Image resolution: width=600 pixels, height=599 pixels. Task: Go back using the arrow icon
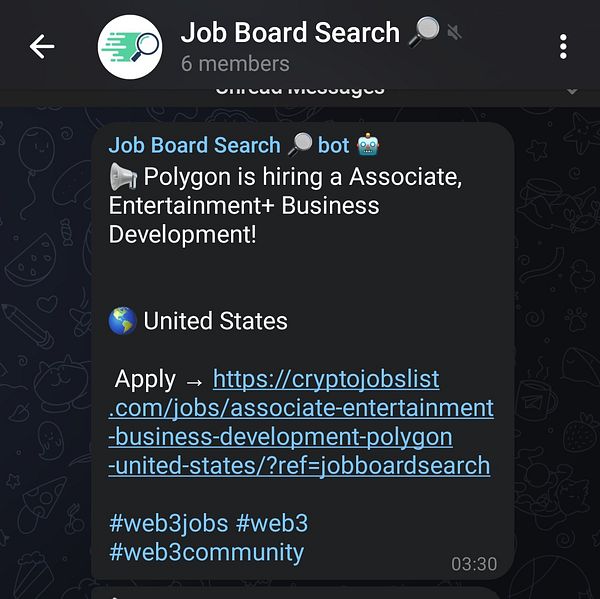click(x=42, y=46)
